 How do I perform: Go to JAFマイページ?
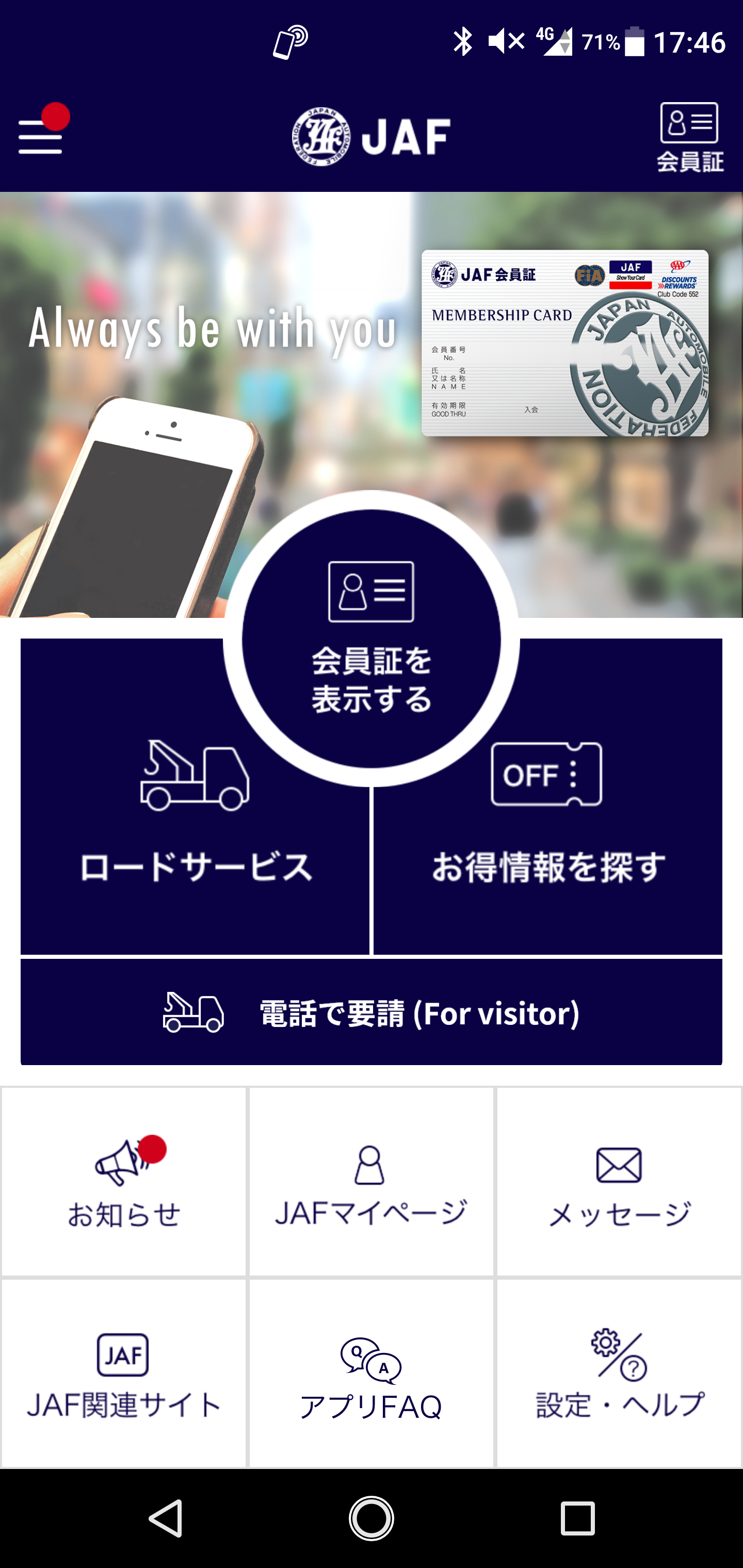point(372,1182)
